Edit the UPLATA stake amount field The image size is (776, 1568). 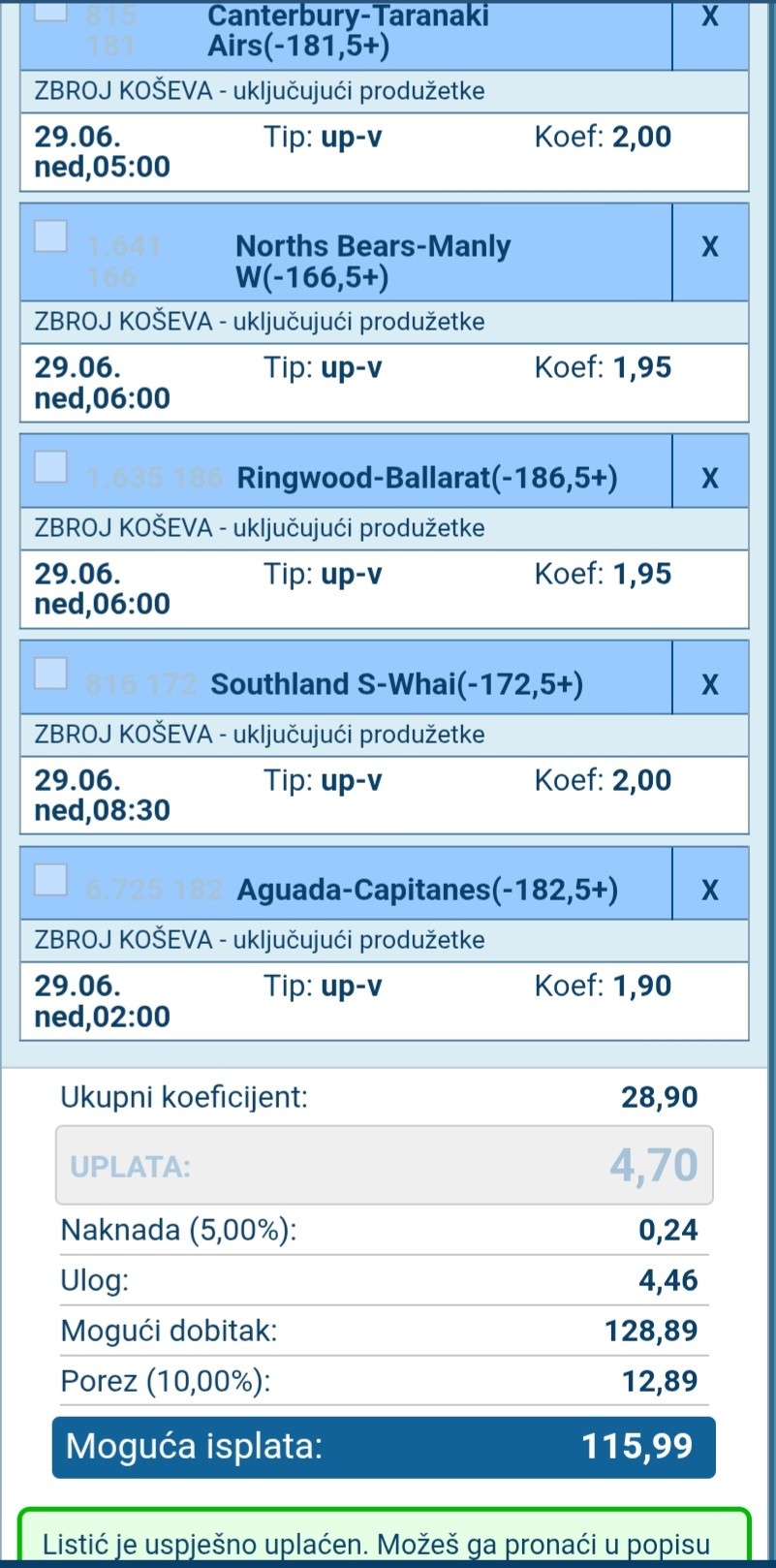[385, 1165]
